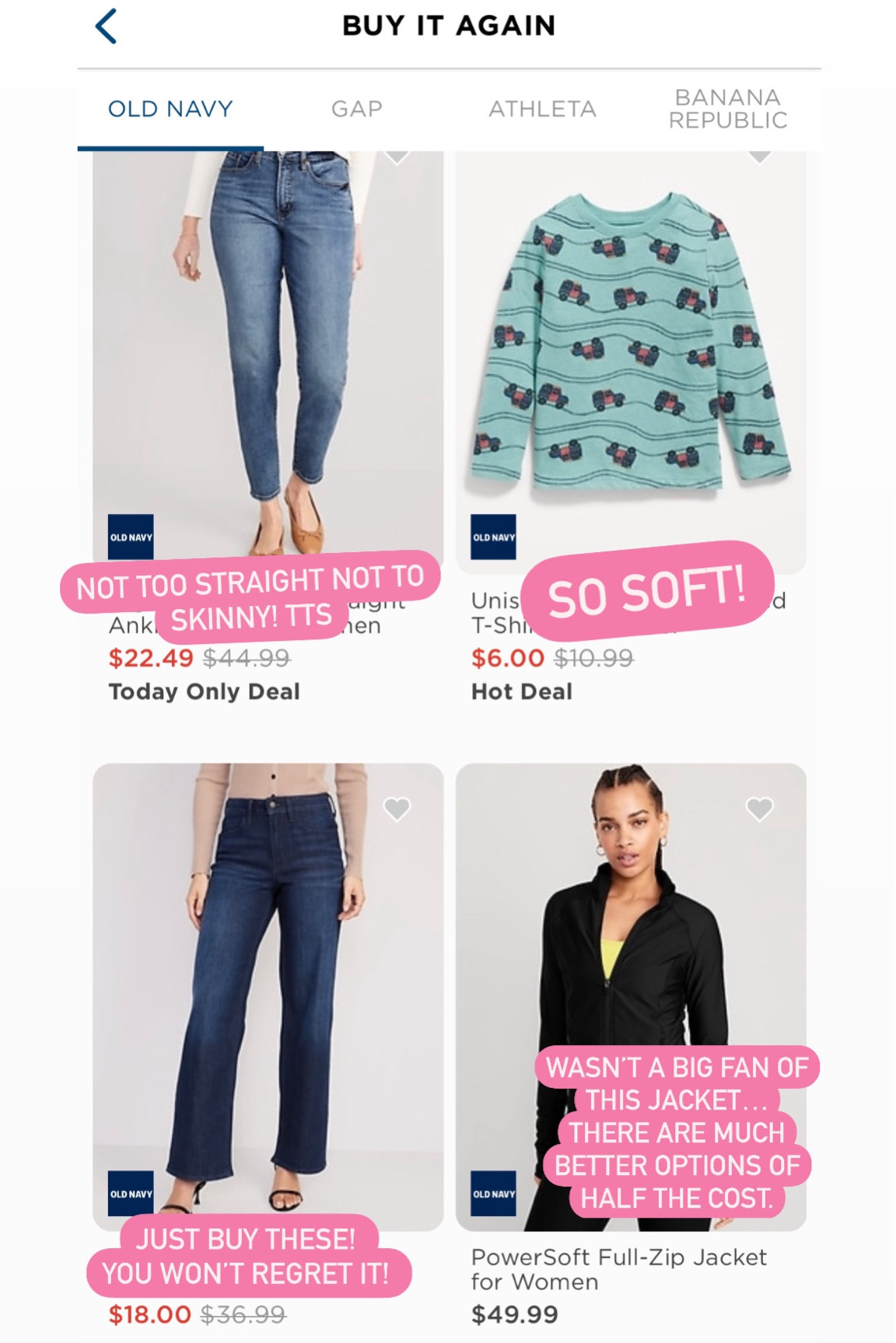Select the BANANA REPUBLIC tab

pyautogui.click(x=728, y=109)
